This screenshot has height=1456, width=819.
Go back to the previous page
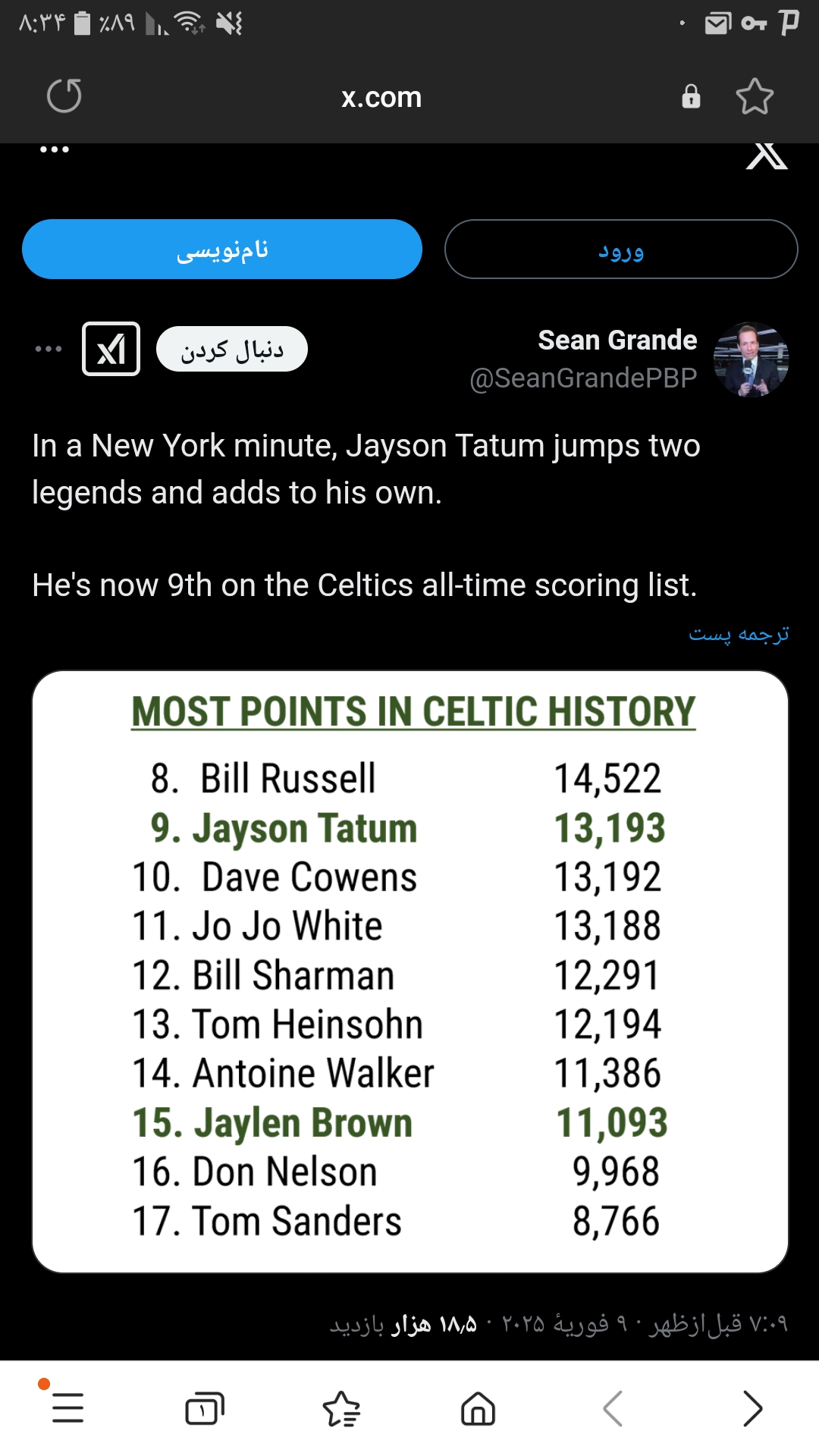(613, 1409)
